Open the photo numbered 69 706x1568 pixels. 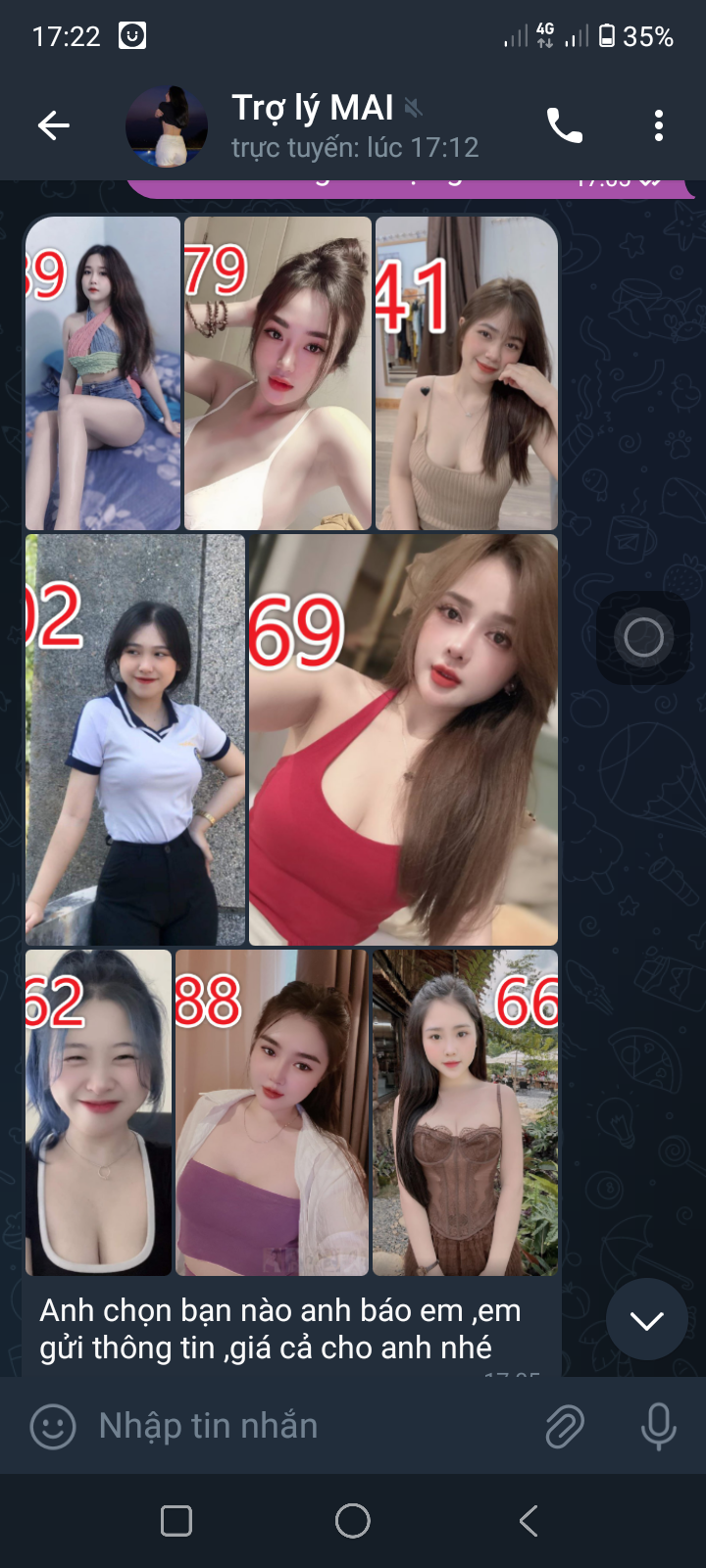pyautogui.click(x=403, y=740)
